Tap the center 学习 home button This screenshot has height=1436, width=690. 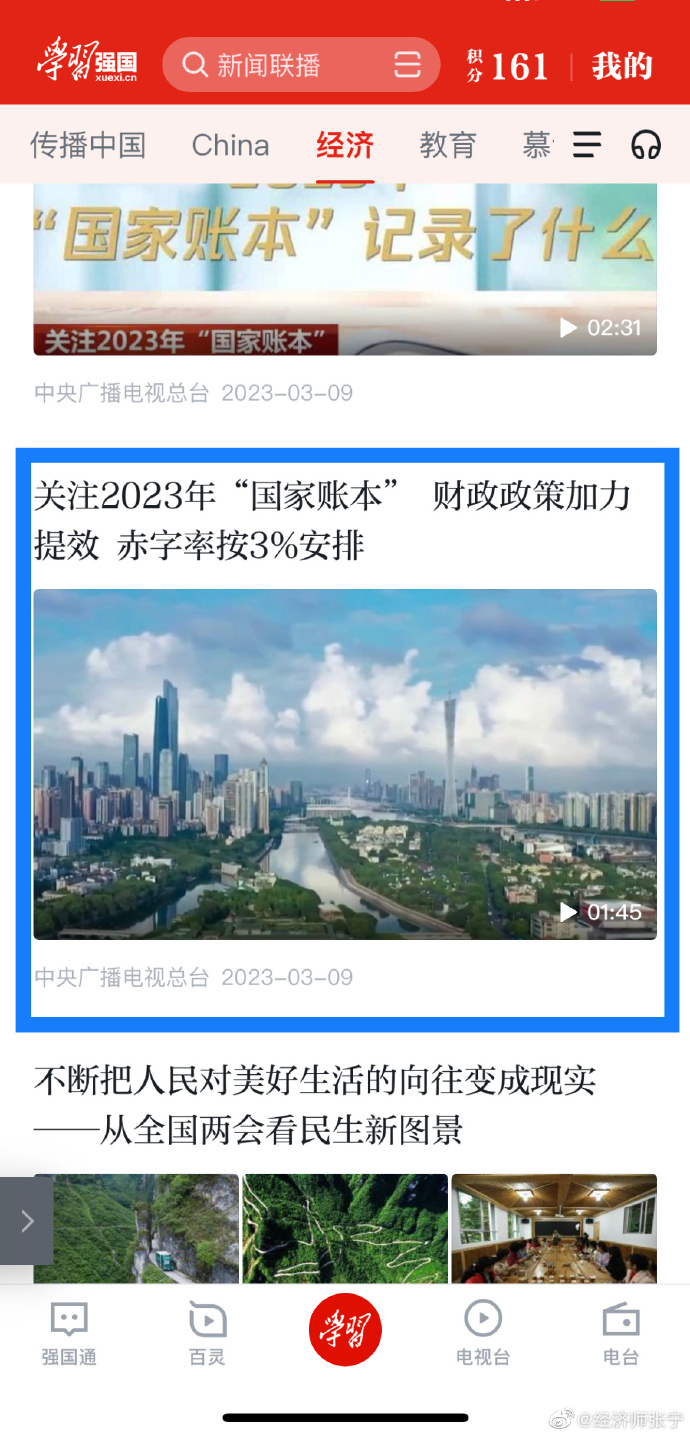point(345,1330)
